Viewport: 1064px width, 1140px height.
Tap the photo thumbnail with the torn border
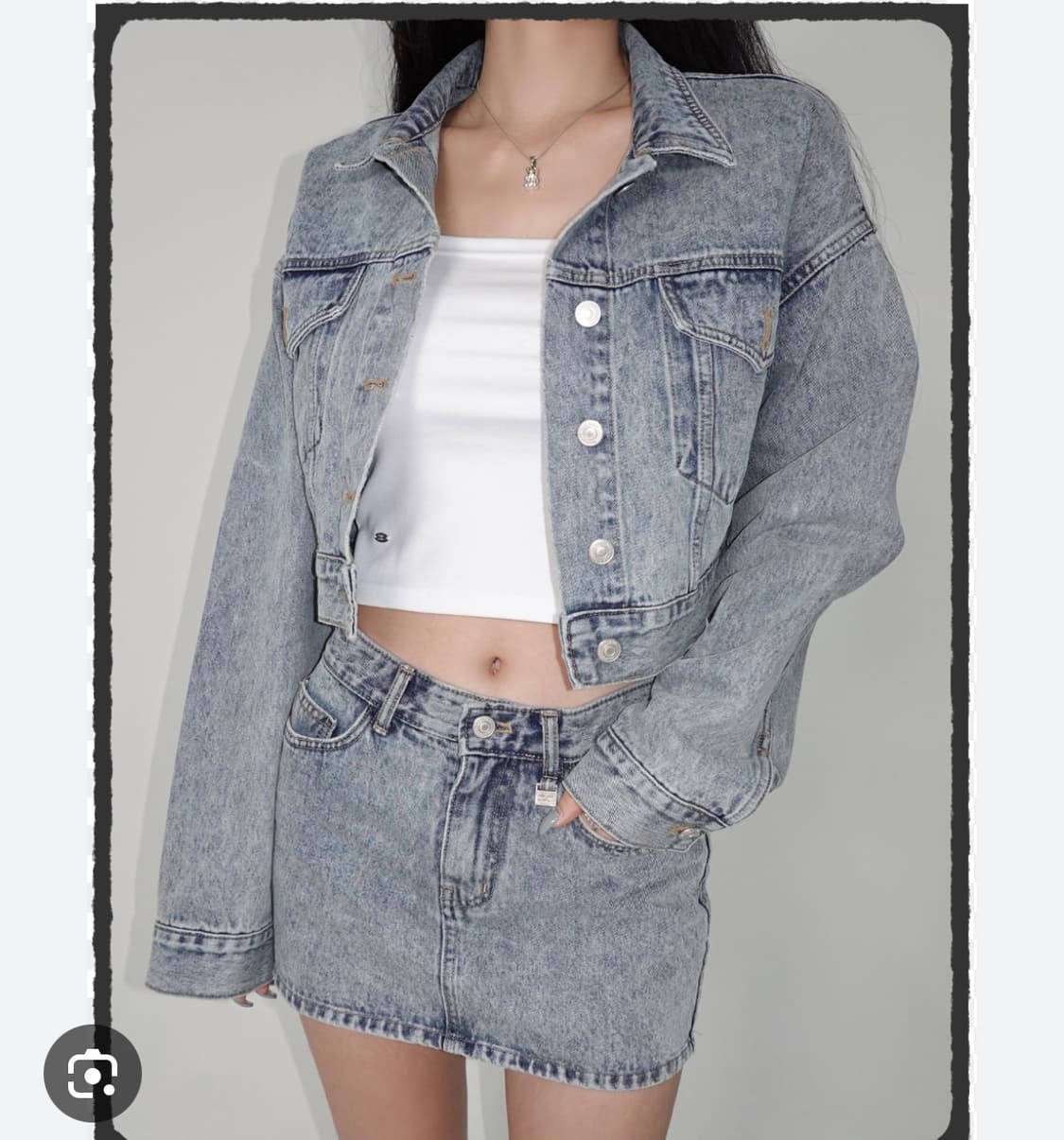click(530, 568)
